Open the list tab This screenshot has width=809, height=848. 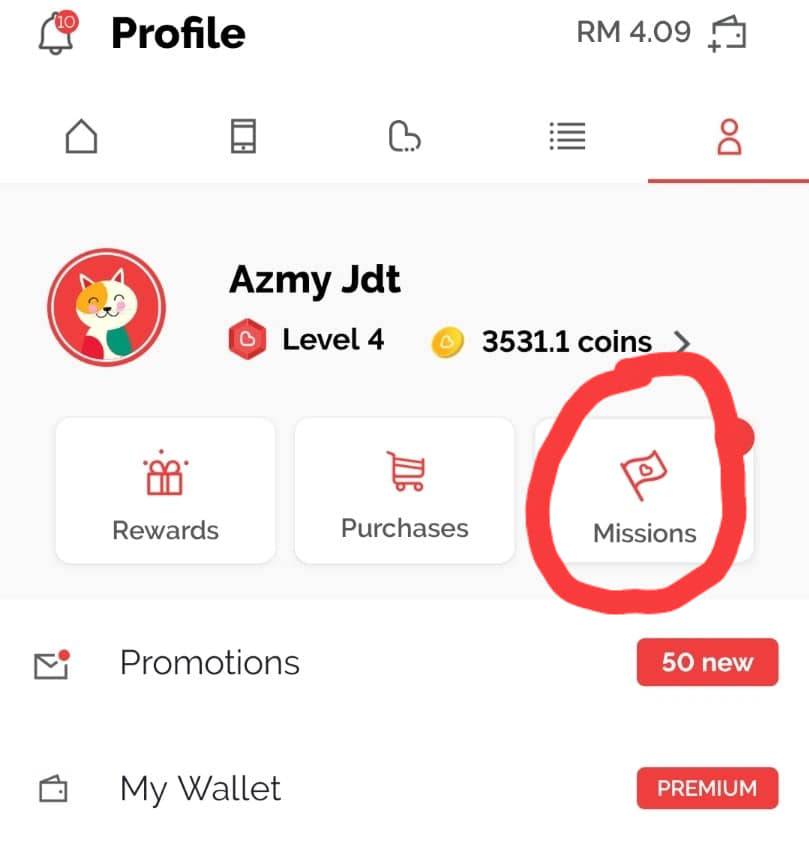pyautogui.click(x=567, y=137)
